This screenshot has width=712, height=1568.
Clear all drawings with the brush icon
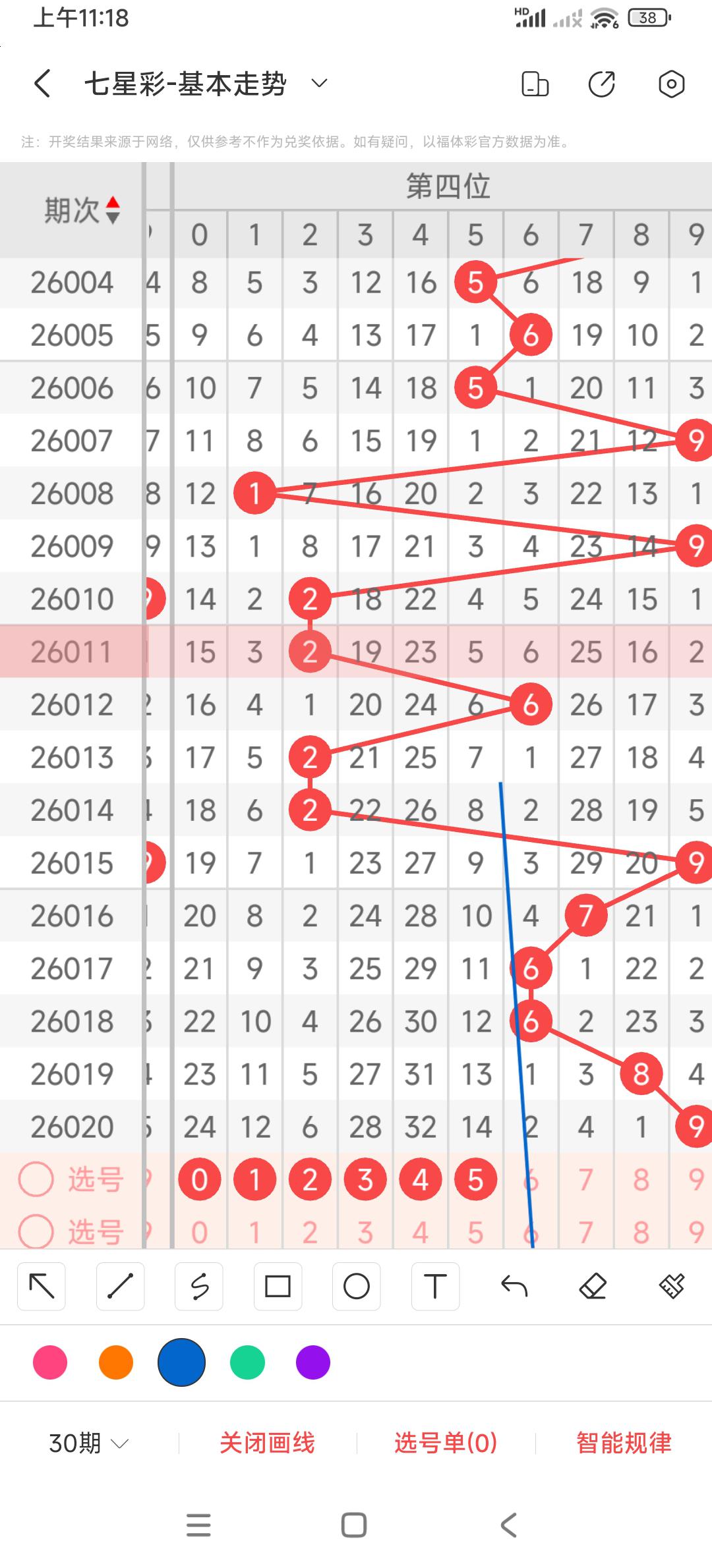671,1286
